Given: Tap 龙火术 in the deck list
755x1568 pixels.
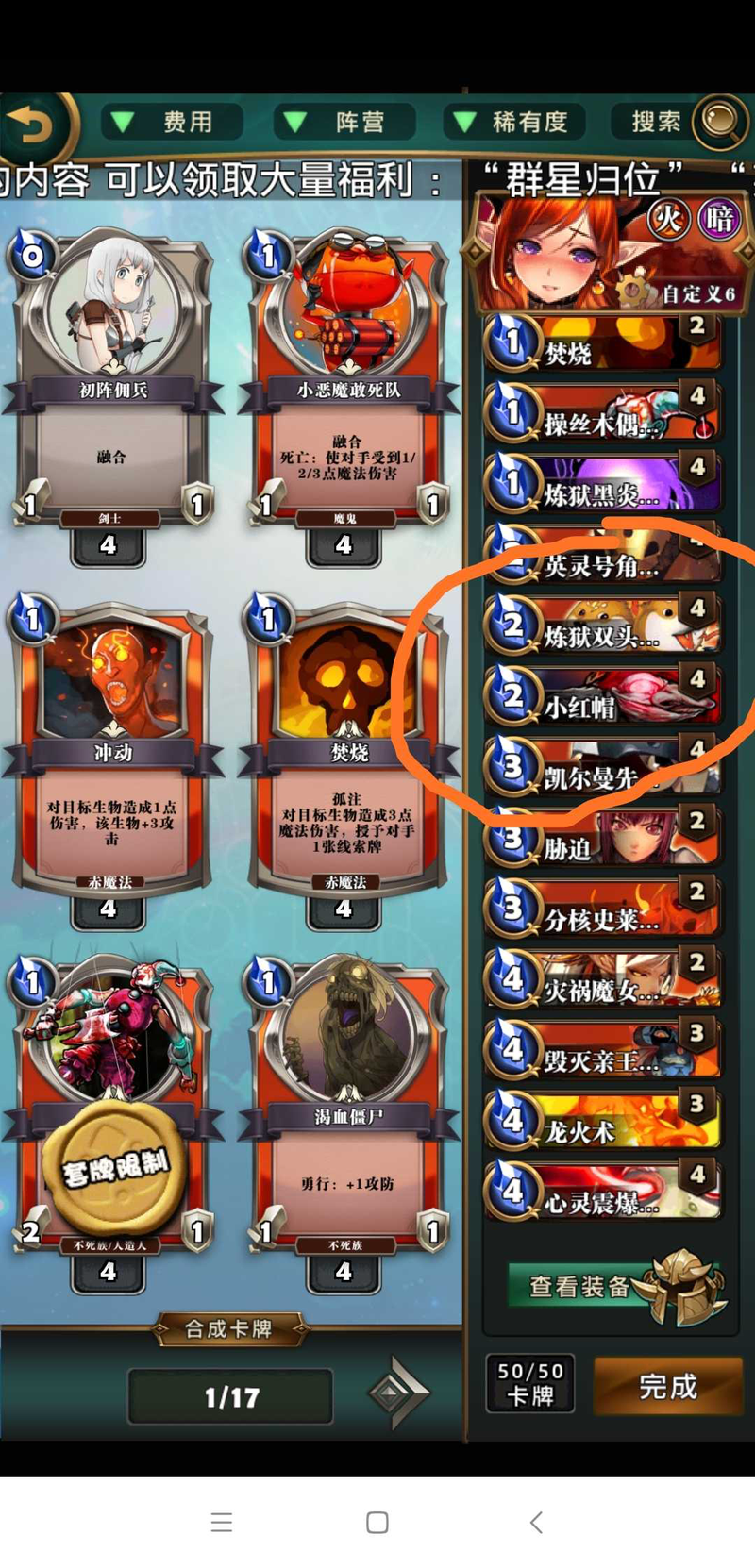Looking at the screenshot, I should (x=602, y=1121).
